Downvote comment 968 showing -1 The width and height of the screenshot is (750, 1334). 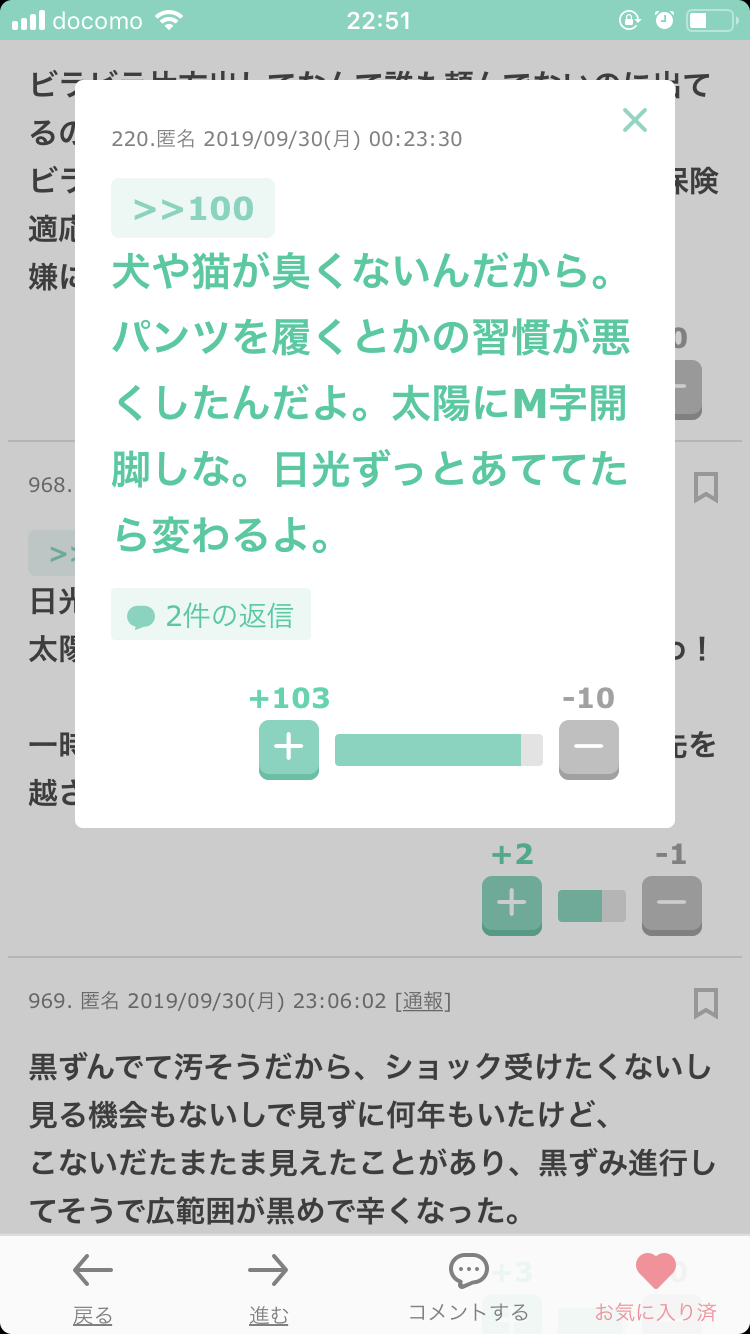pos(671,904)
